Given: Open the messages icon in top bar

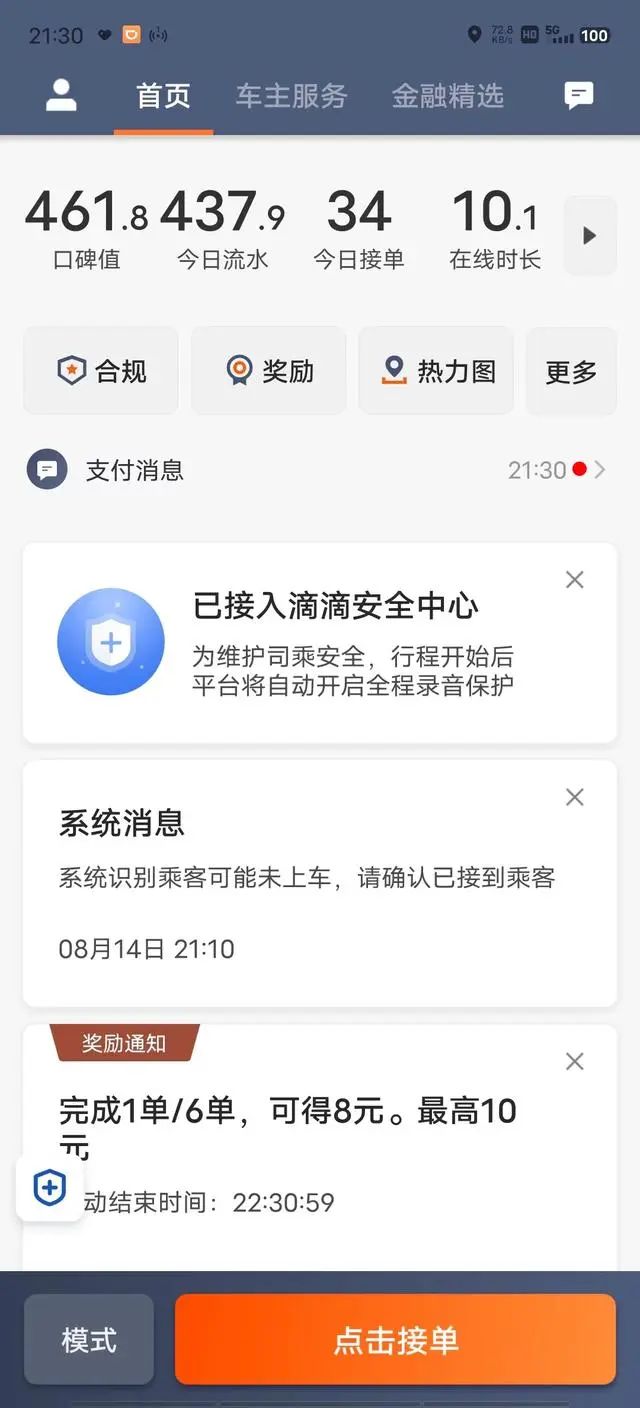Looking at the screenshot, I should click(578, 96).
